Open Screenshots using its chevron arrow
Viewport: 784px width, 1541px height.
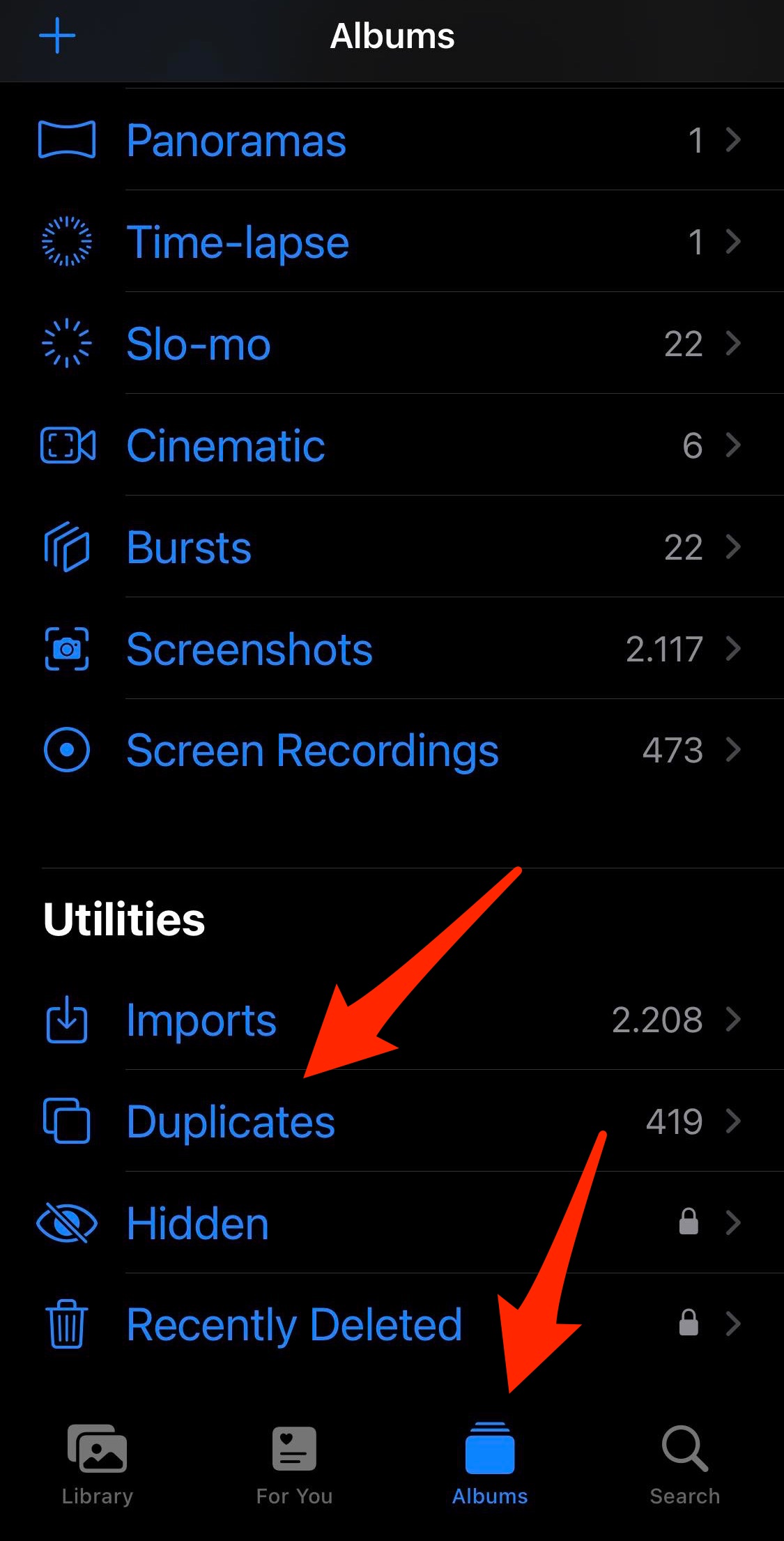pos(734,648)
